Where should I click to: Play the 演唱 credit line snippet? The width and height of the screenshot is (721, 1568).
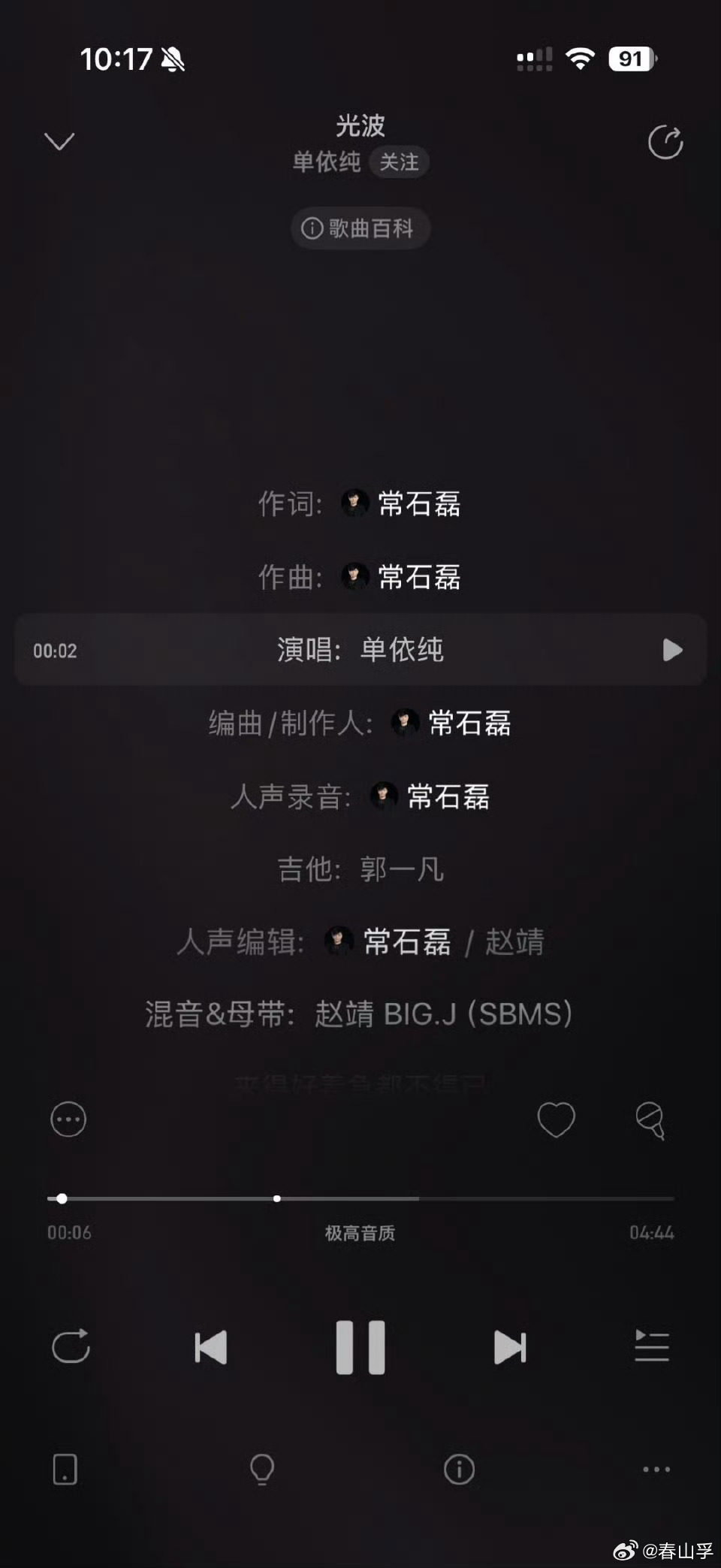672,651
